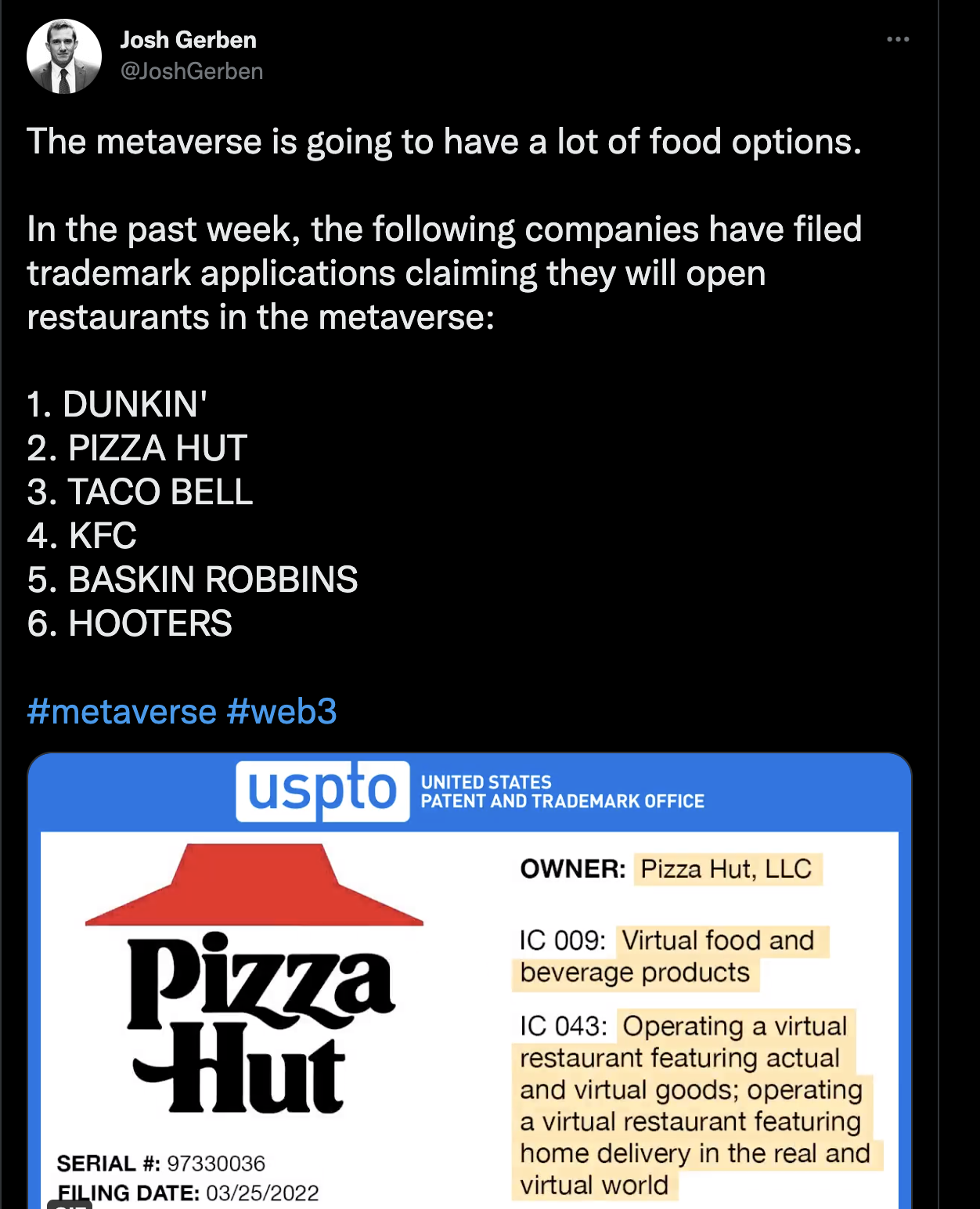Image resolution: width=980 pixels, height=1209 pixels.
Task: Open Josh Gerben's profile picture
Action: coord(64,56)
